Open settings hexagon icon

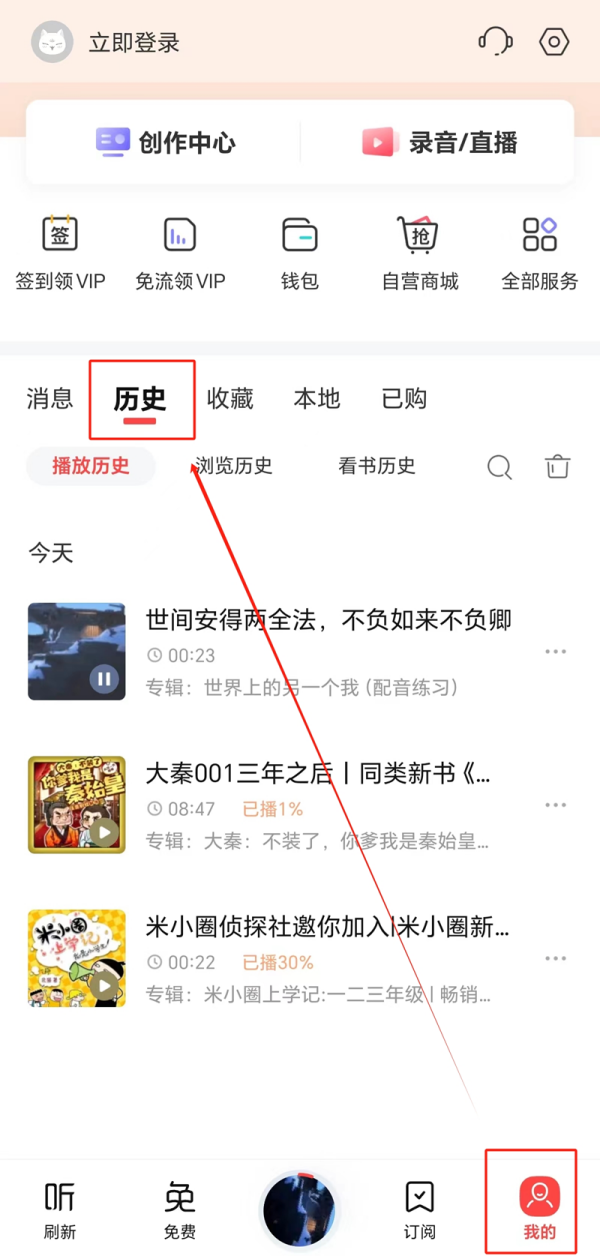(553, 42)
